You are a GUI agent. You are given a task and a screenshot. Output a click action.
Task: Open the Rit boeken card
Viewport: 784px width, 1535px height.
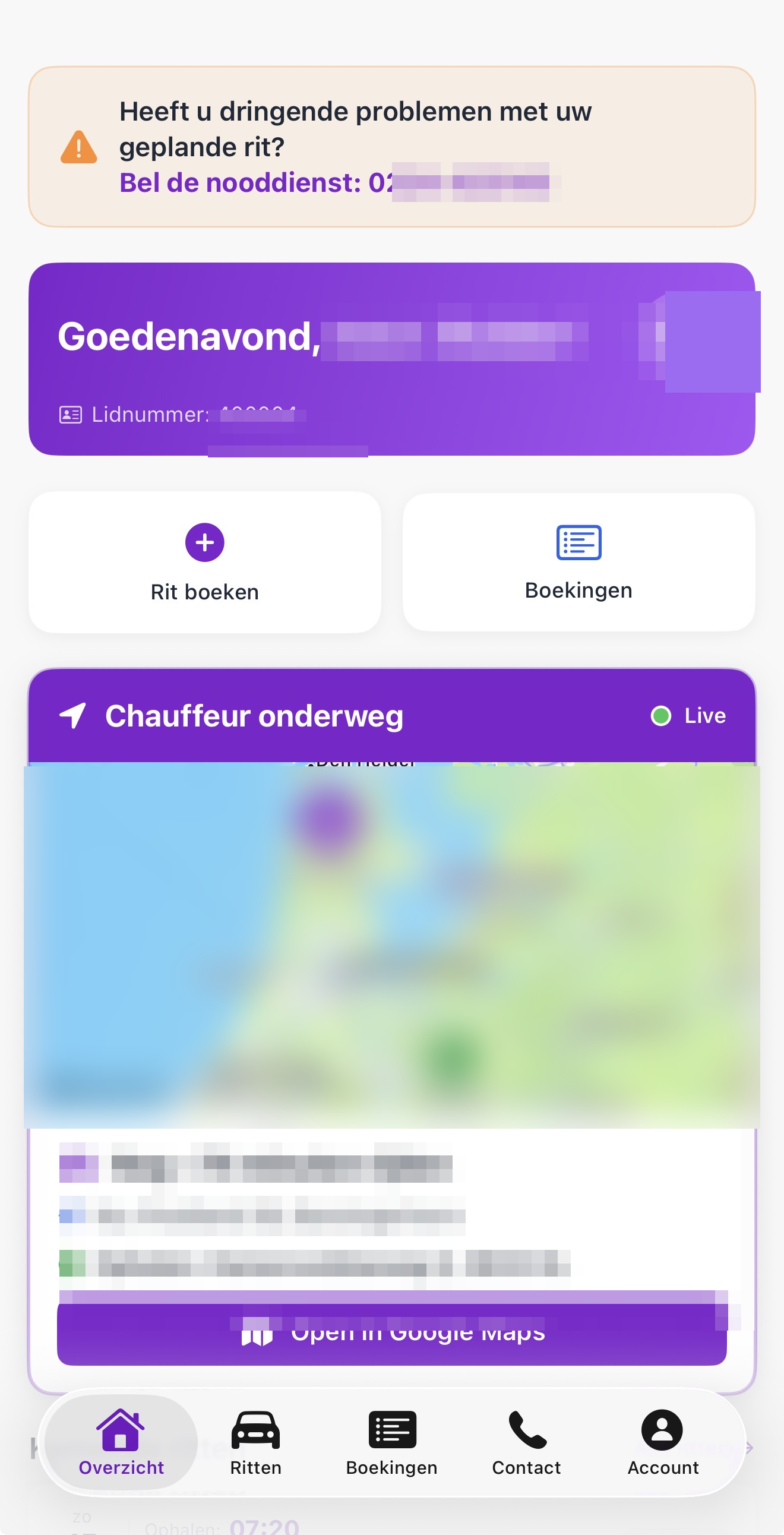pos(204,561)
